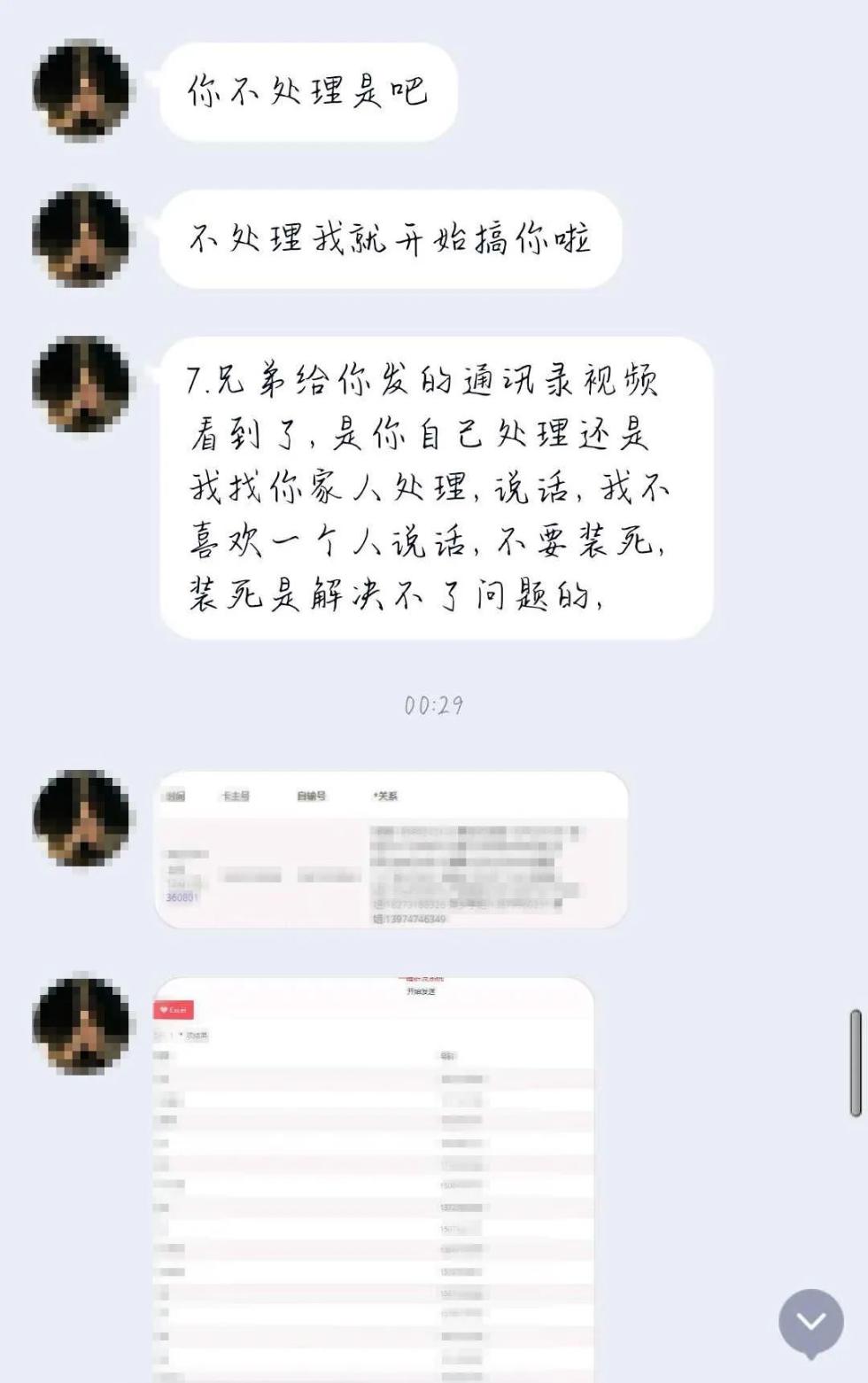Image resolution: width=868 pixels, height=1383 pixels.
Task: Jump to the latest messages with the down chevron
Action: (x=810, y=1322)
